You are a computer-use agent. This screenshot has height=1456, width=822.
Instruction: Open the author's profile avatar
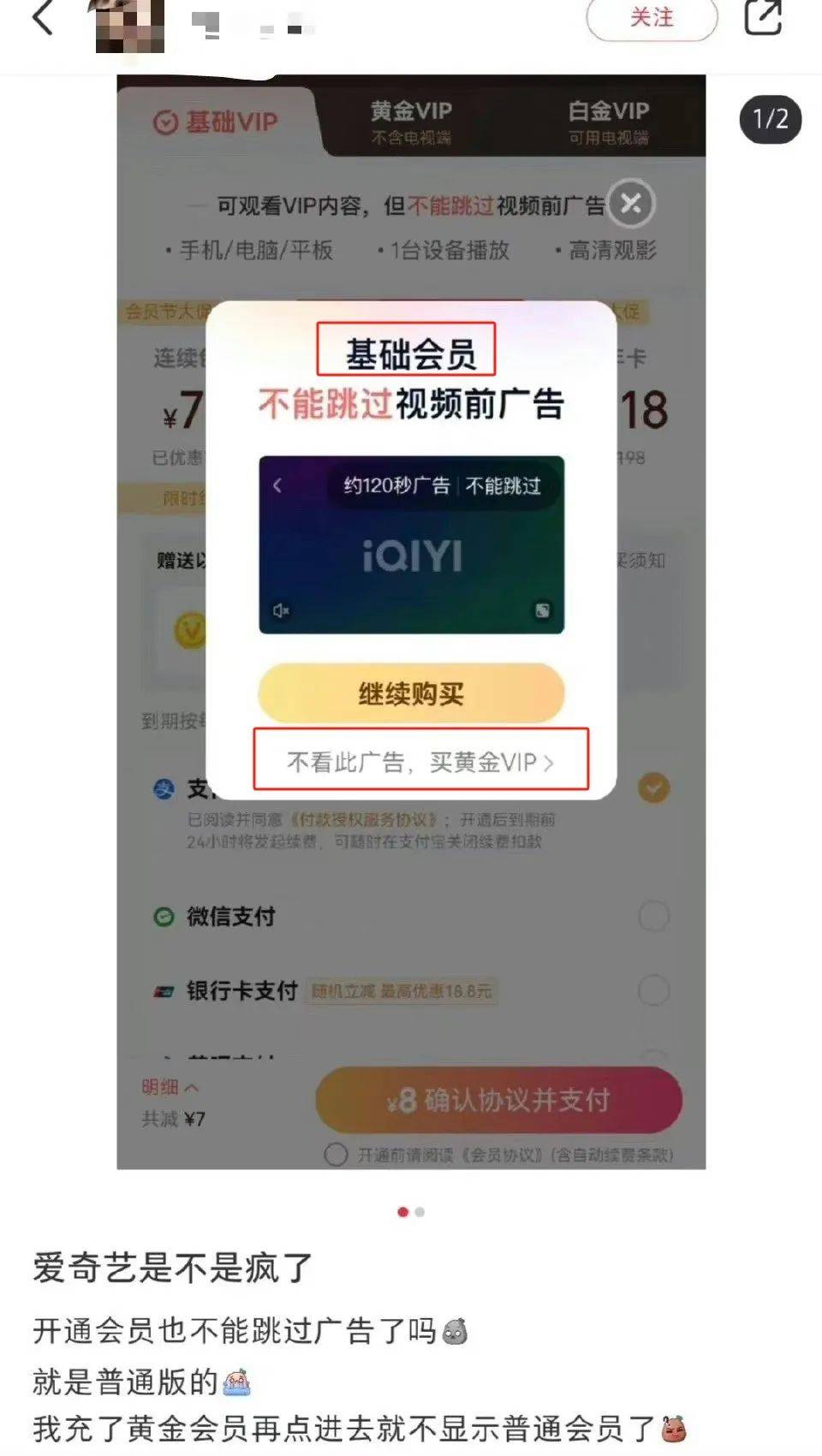[x=129, y=24]
